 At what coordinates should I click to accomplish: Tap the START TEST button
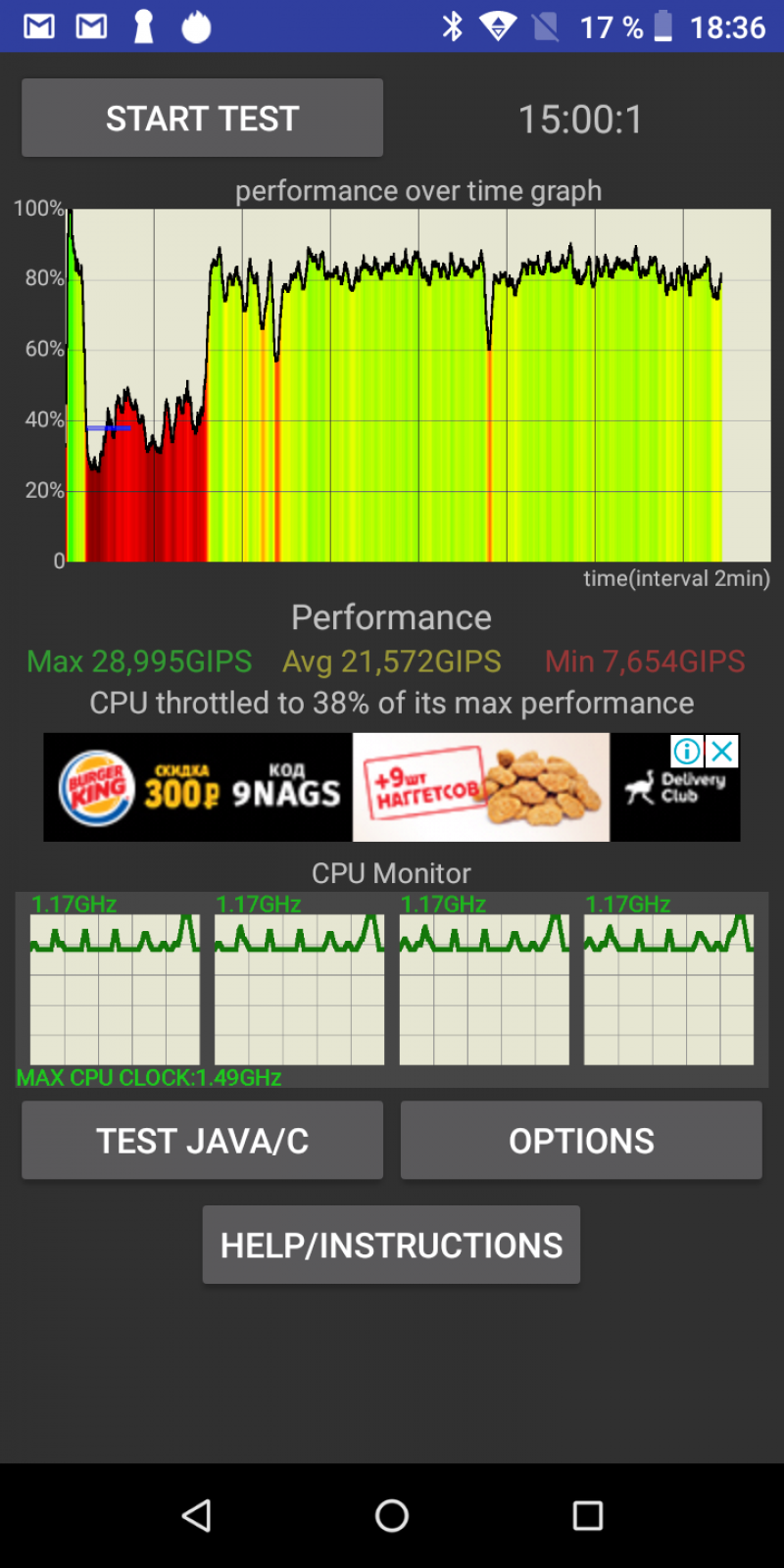coord(202,119)
